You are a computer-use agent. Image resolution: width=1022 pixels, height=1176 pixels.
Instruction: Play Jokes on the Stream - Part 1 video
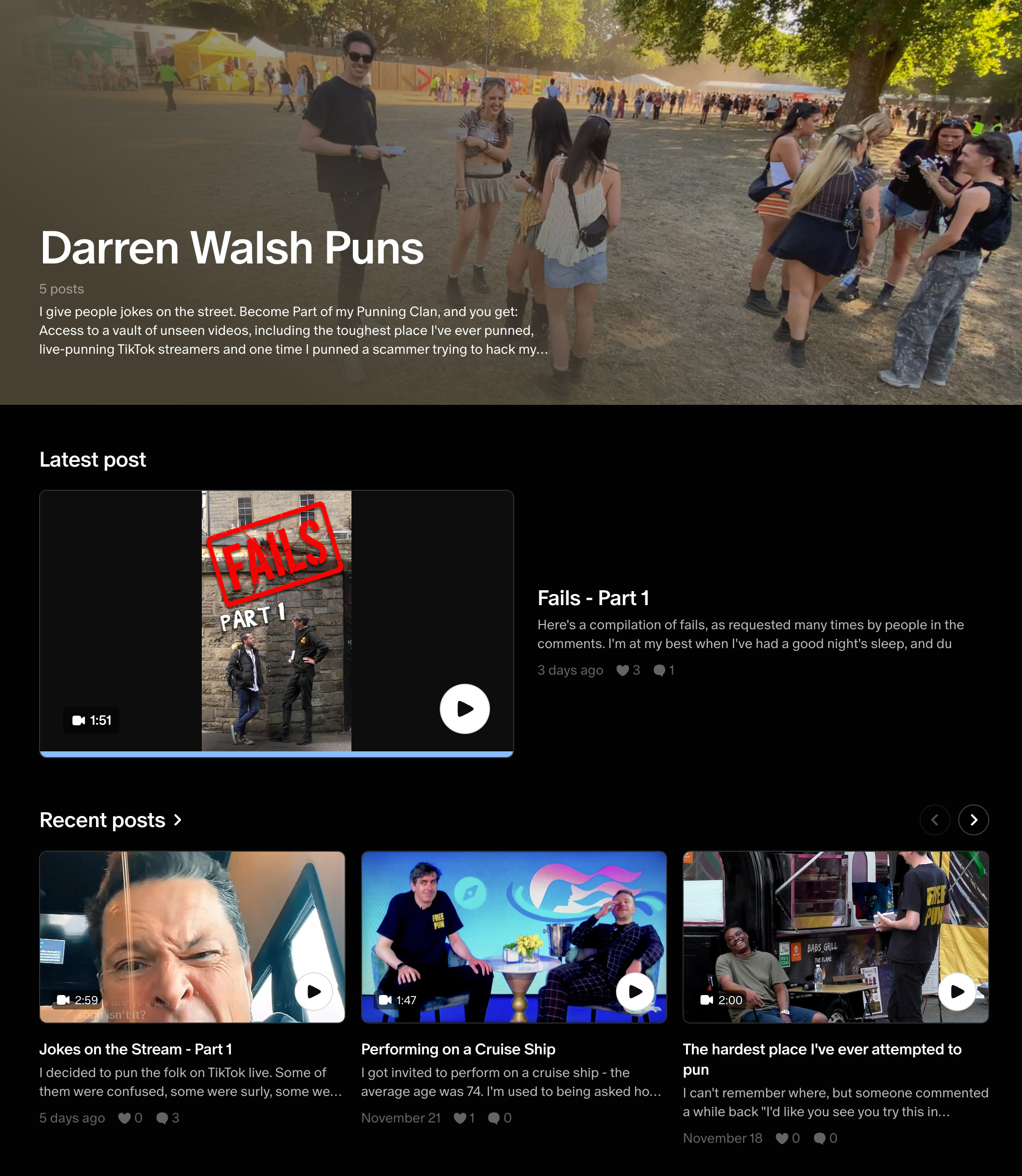click(x=313, y=991)
